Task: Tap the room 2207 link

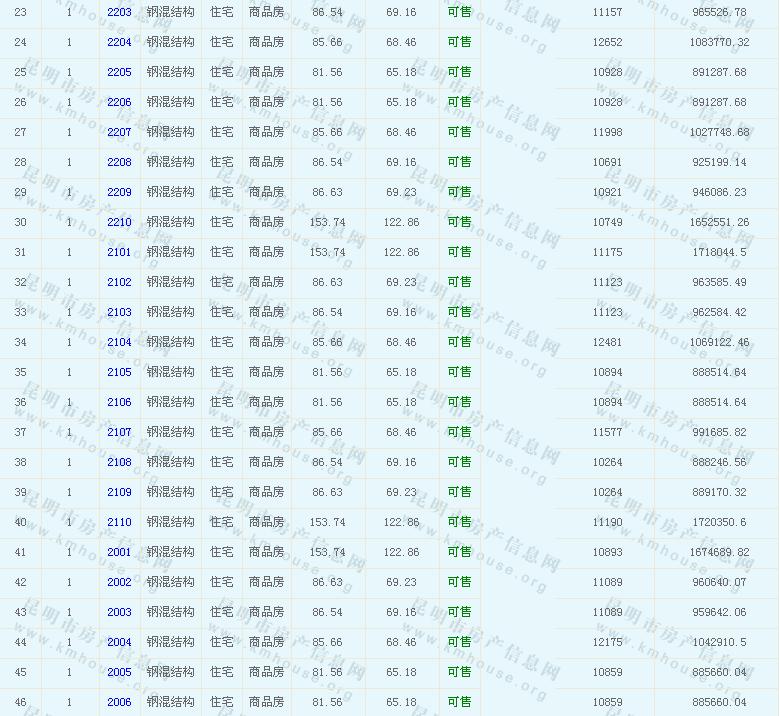Action: tap(119, 132)
